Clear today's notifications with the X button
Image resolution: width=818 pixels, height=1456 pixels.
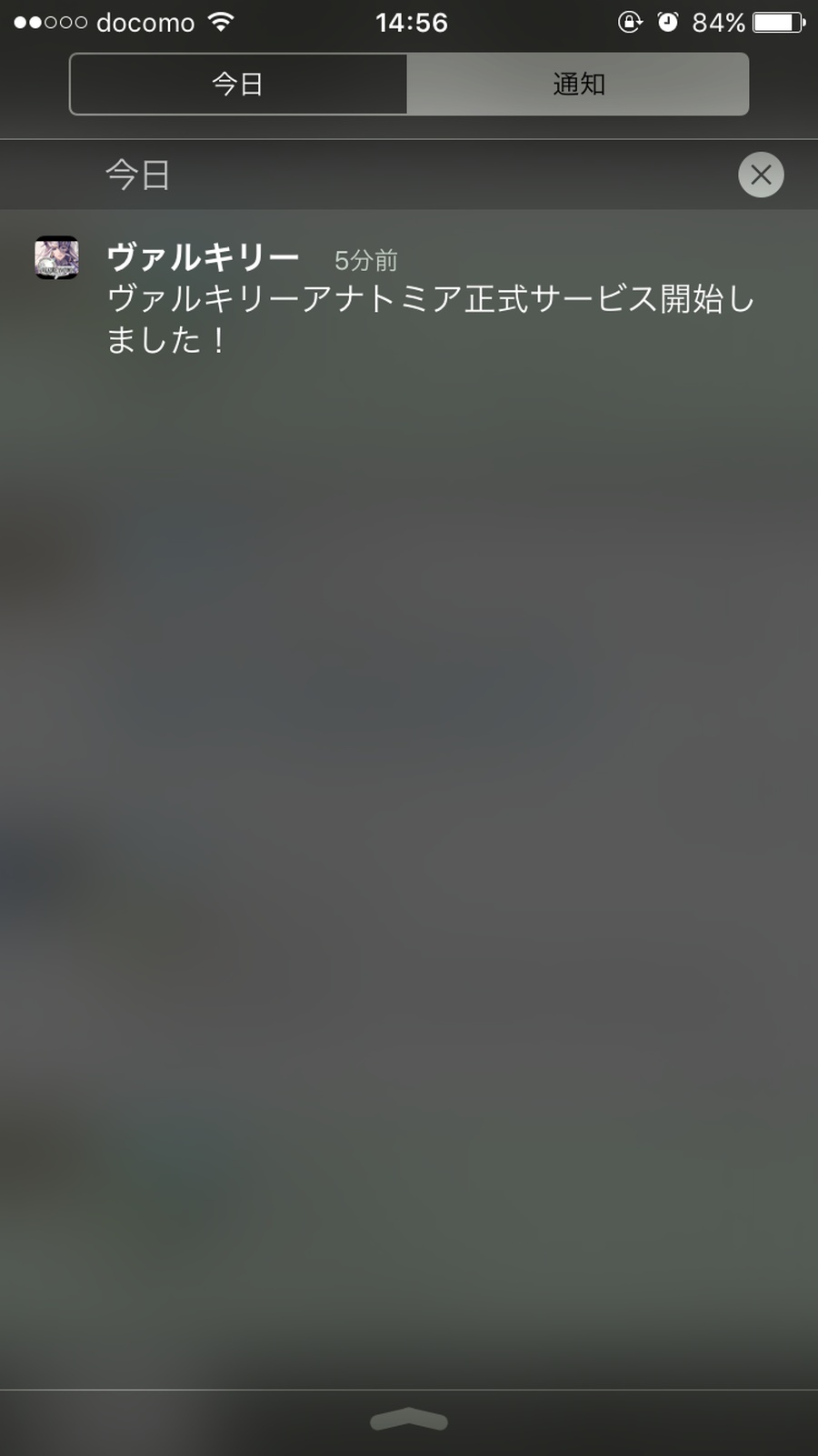761,175
